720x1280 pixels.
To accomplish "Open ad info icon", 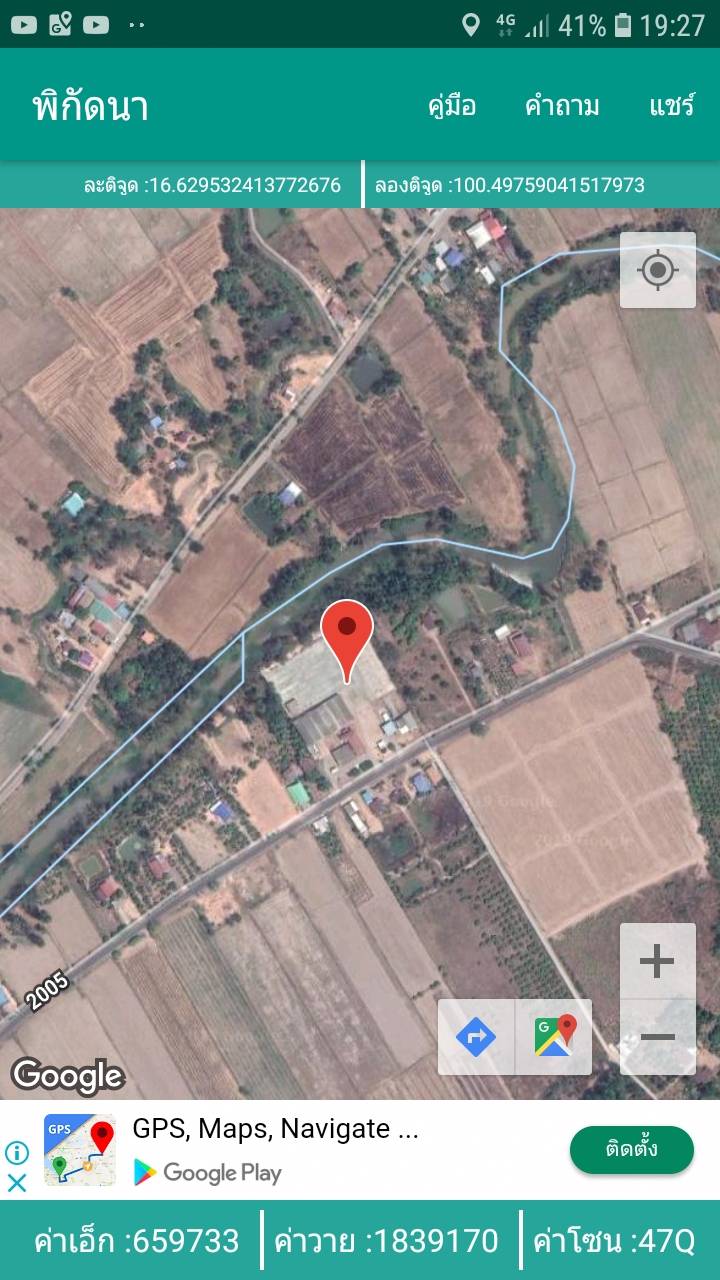I will pos(17,1153).
